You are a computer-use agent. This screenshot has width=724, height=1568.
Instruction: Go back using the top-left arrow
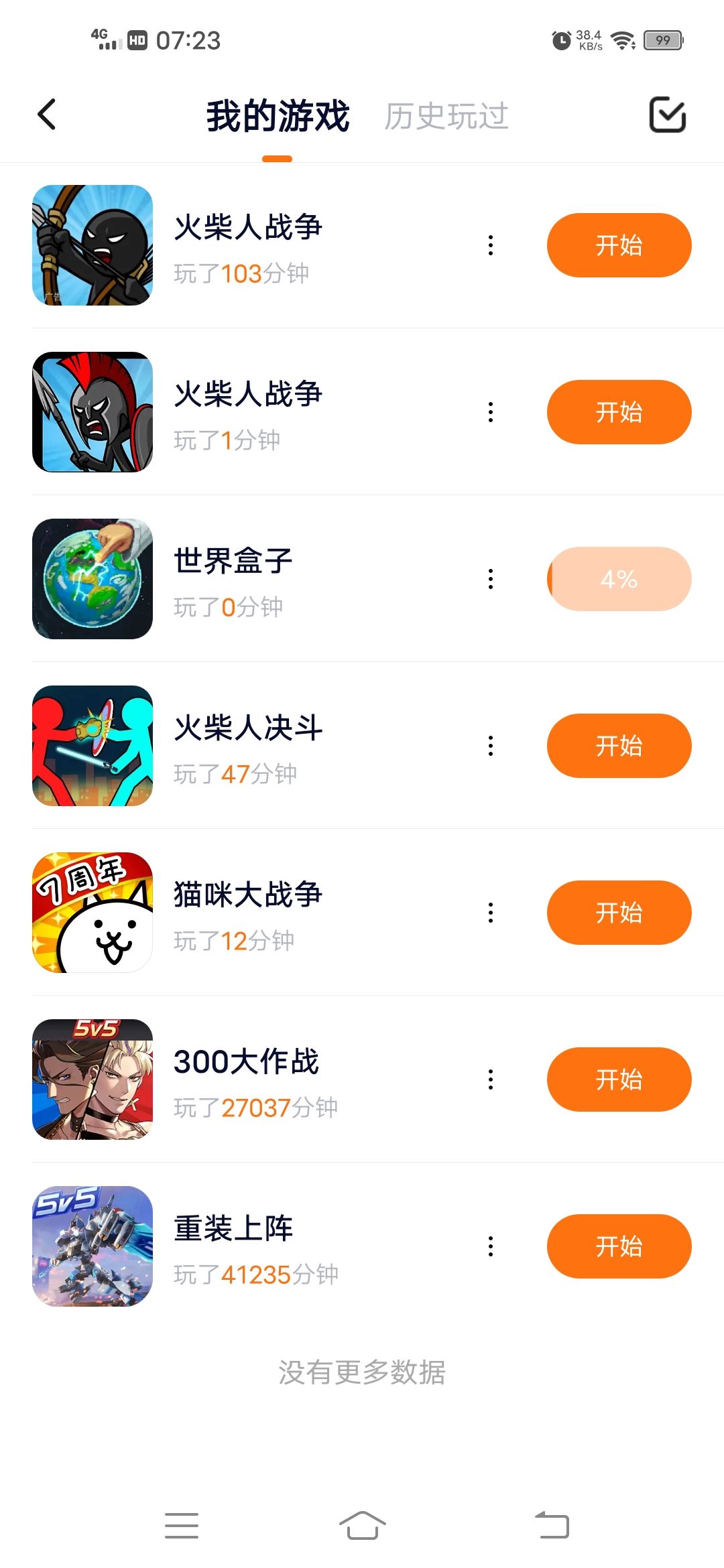[x=47, y=115]
